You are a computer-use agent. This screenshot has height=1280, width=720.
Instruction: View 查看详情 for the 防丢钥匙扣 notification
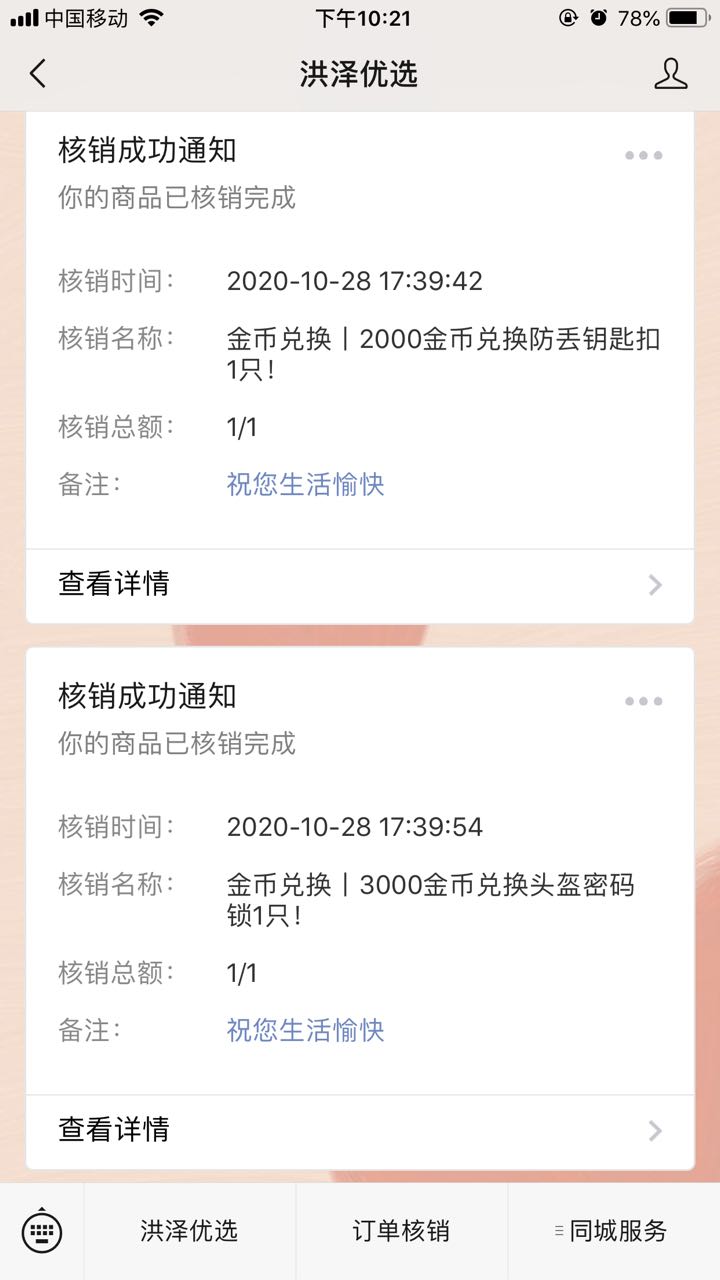coord(360,585)
